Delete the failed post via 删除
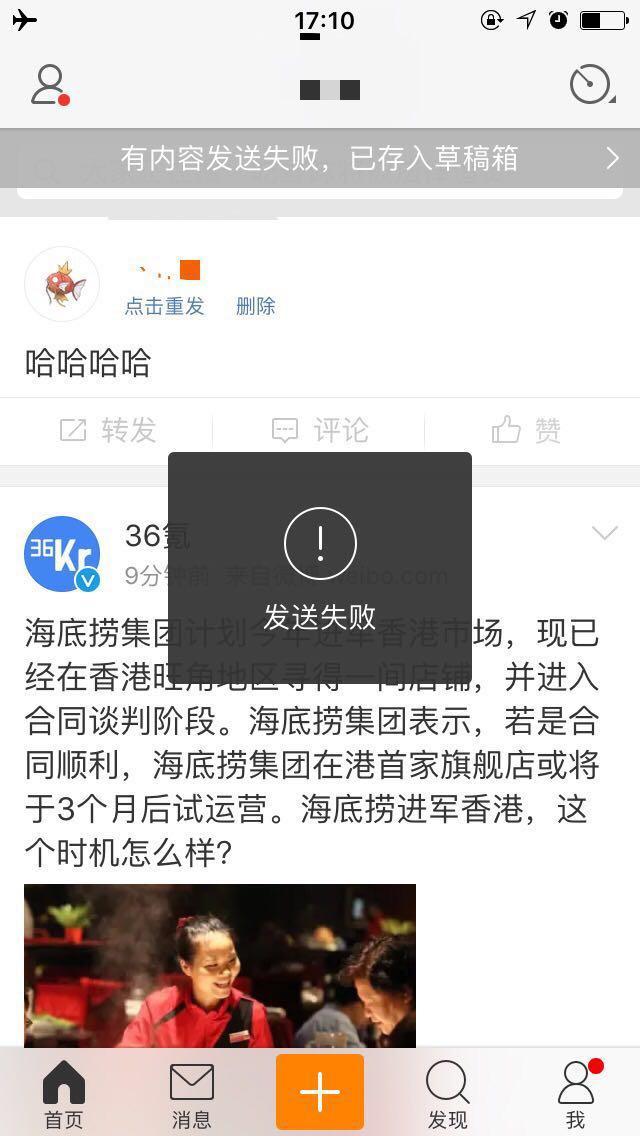640x1136 pixels. point(256,306)
